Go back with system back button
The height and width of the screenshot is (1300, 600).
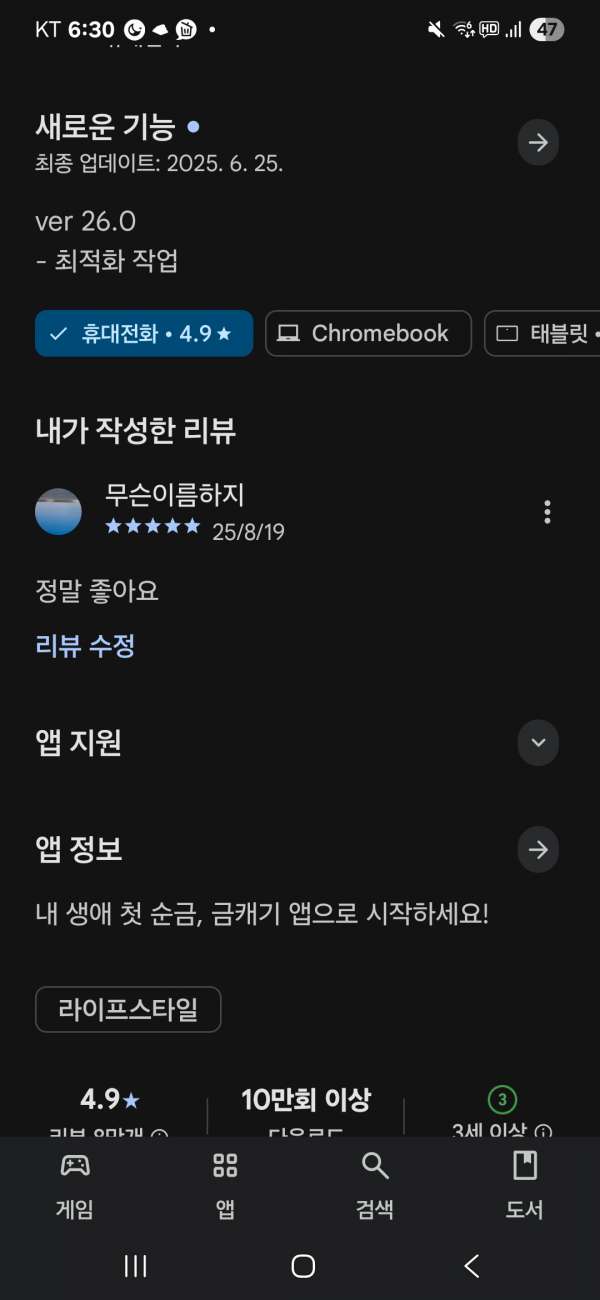(x=472, y=1266)
